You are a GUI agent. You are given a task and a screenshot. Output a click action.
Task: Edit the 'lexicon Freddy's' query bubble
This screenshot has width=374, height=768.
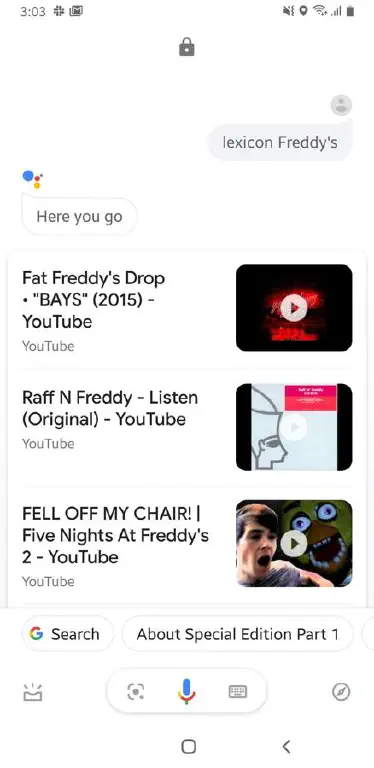(x=280, y=143)
